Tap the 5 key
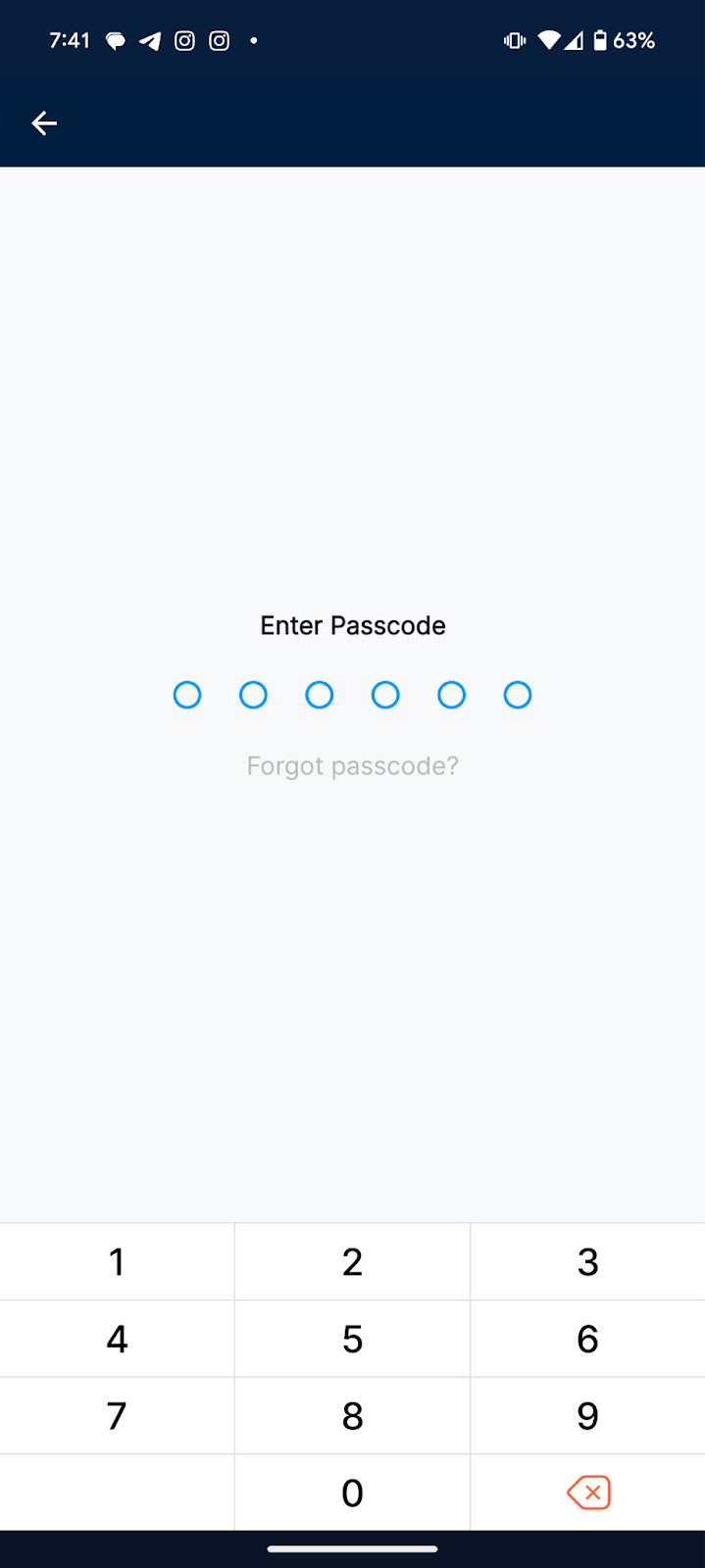Viewport: 705px width, 1568px height. [352, 1339]
